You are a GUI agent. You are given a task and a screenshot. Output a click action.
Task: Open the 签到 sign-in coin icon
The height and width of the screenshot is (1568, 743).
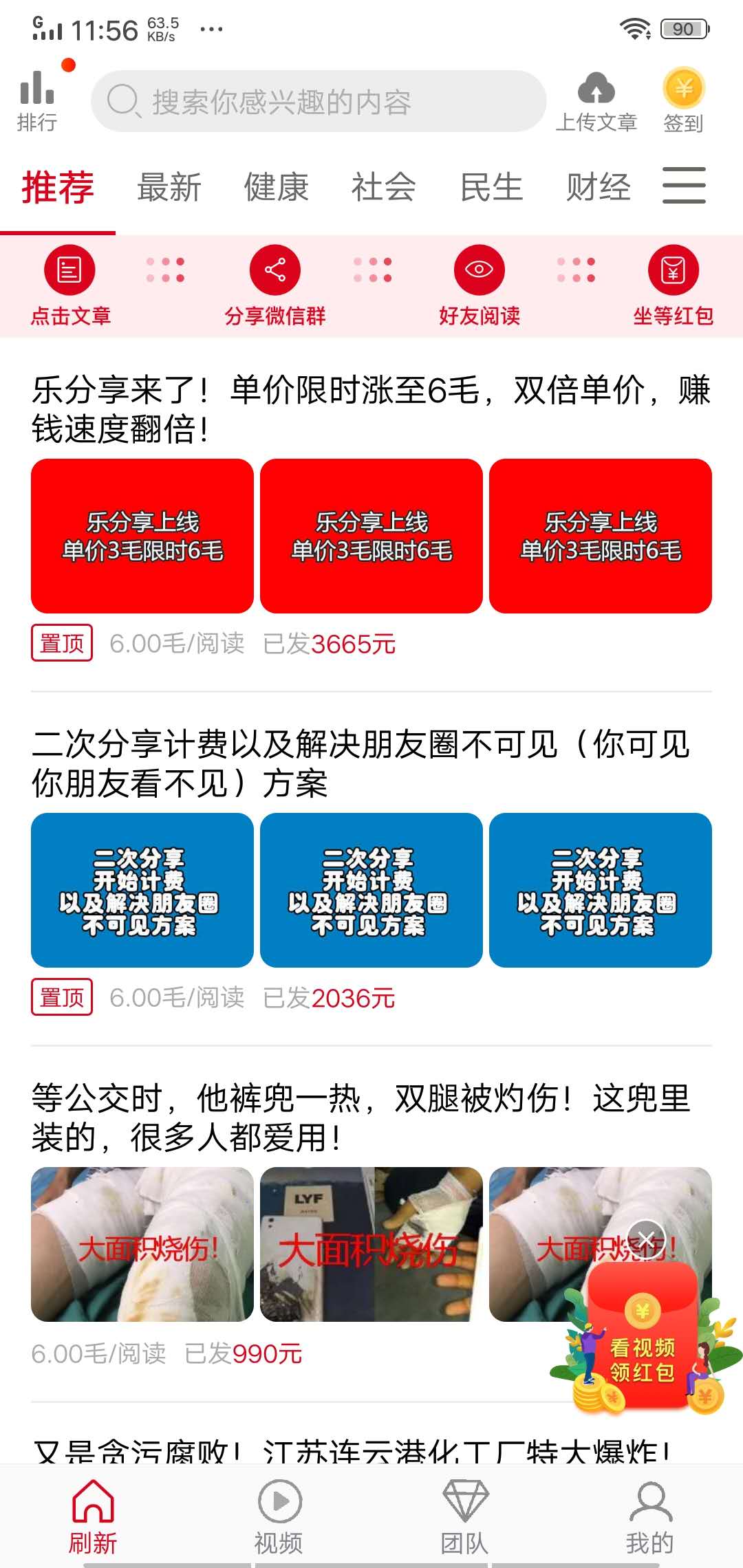[683, 89]
